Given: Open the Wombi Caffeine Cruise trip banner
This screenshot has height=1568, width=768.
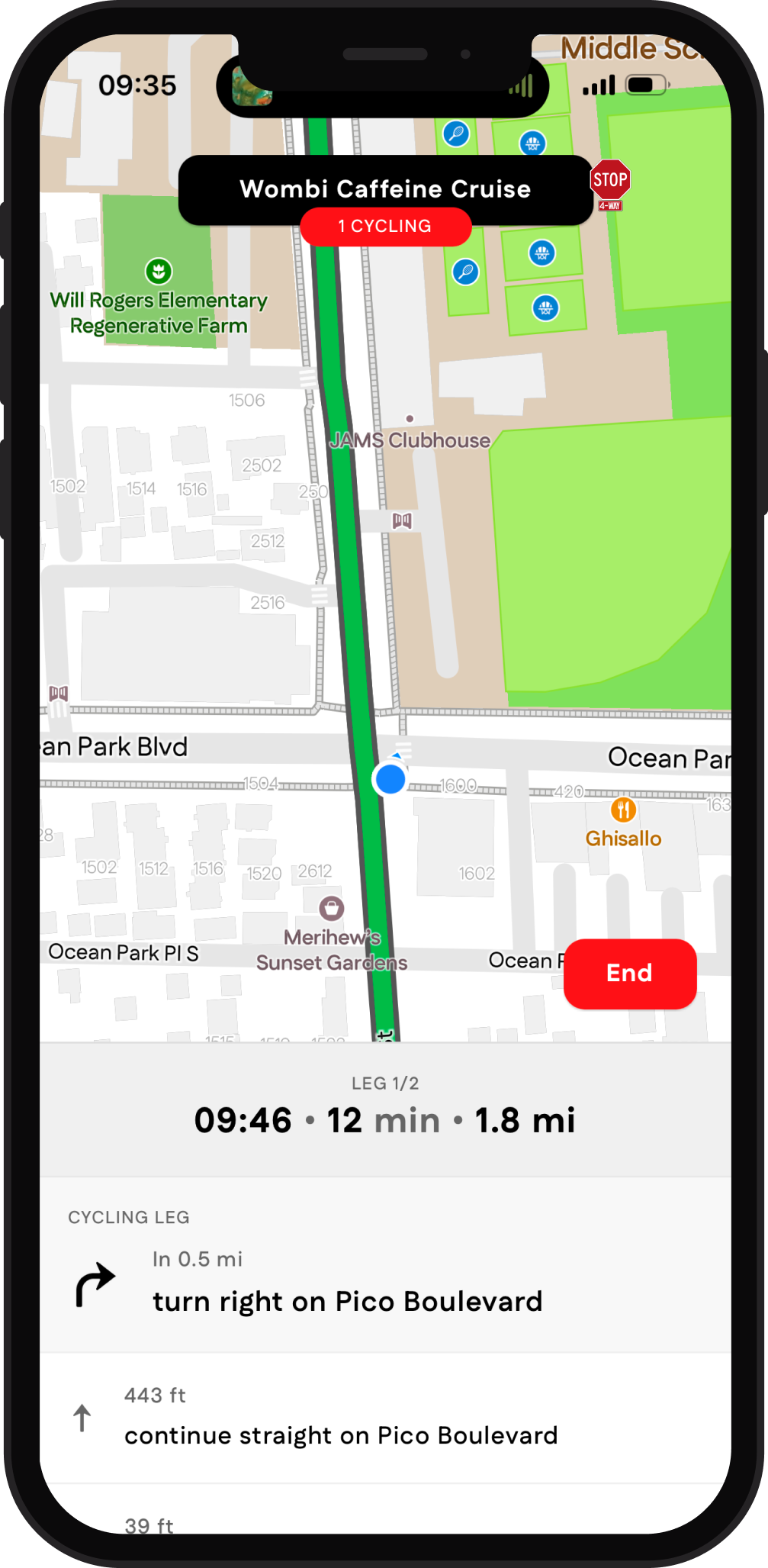Looking at the screenshot, I should tap(385, 188).
